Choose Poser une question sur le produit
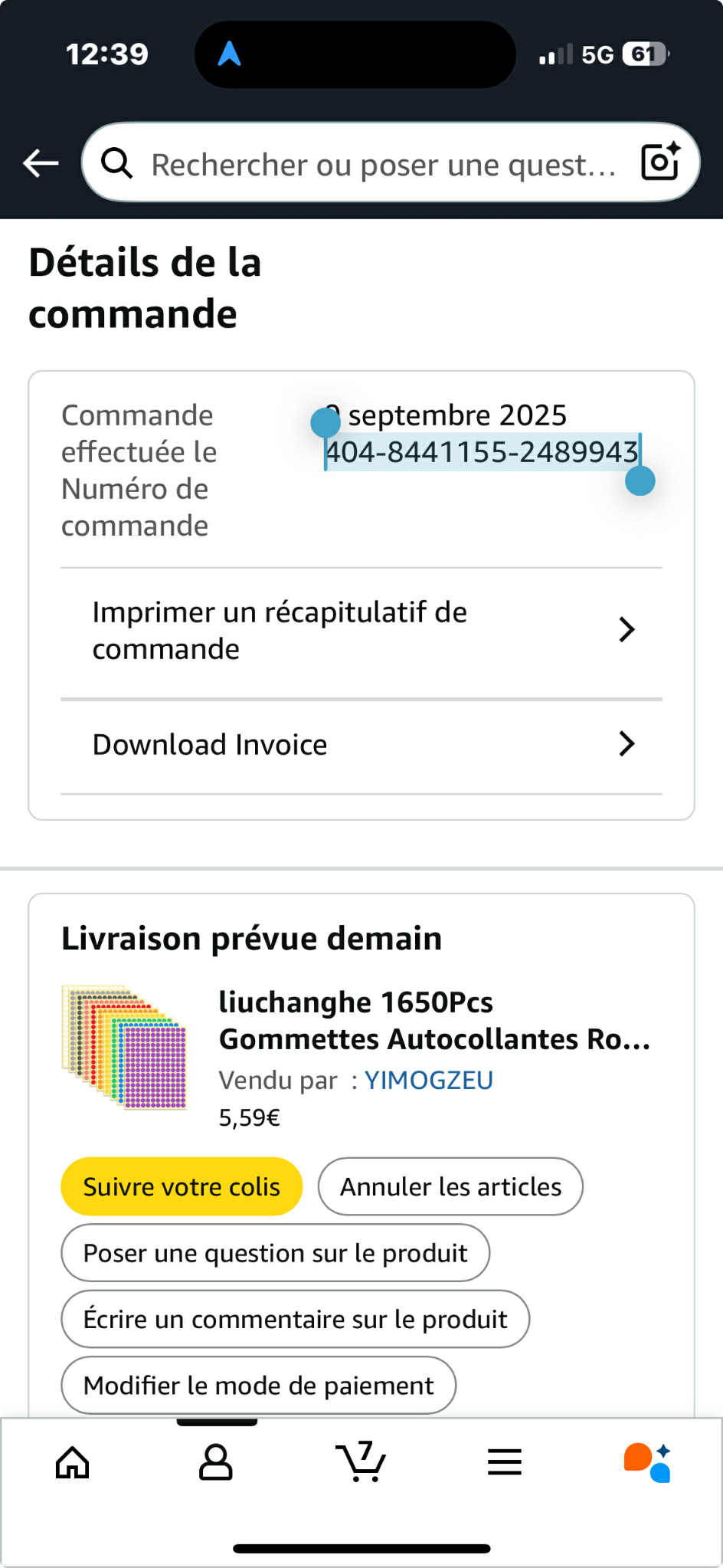The width and height of the screenshot is (723, 1568). [x=275, y=1253]
